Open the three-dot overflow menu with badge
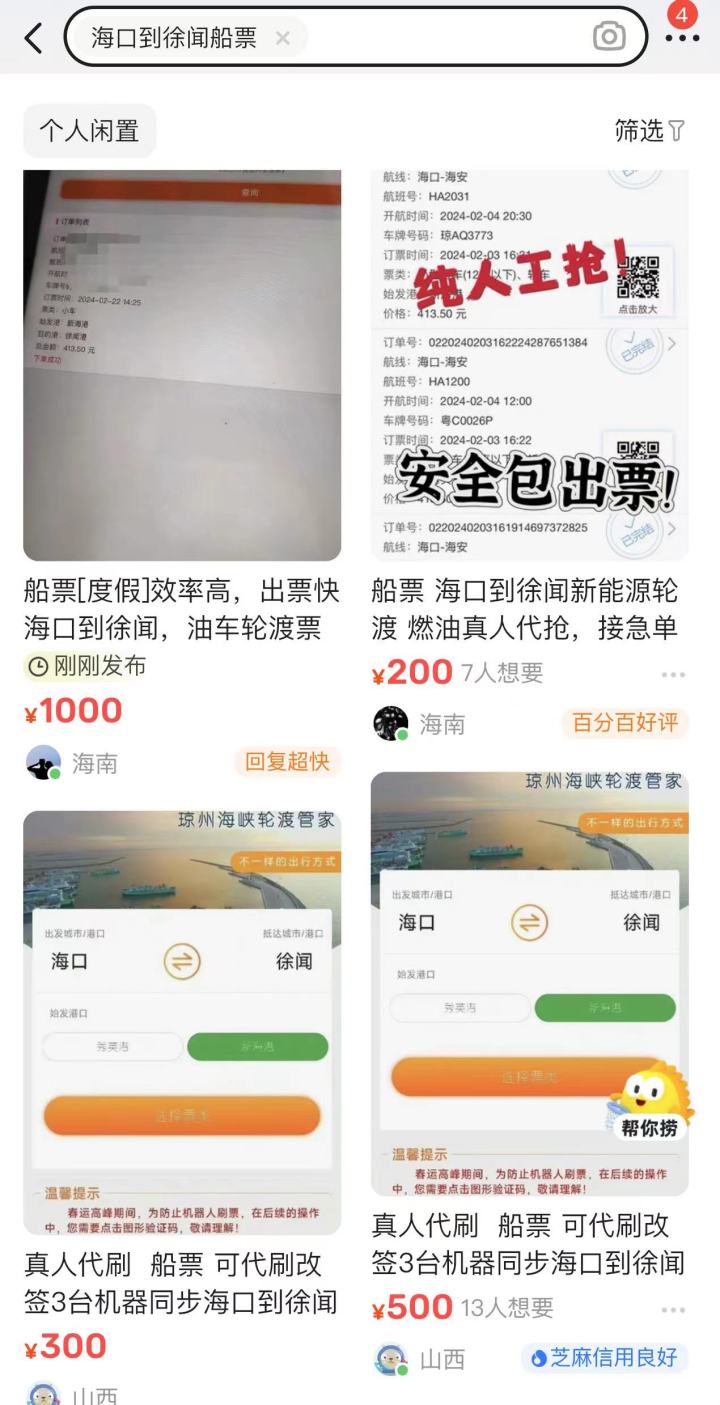This screenshot has height=1405, width=720. [x=683, y=38]
